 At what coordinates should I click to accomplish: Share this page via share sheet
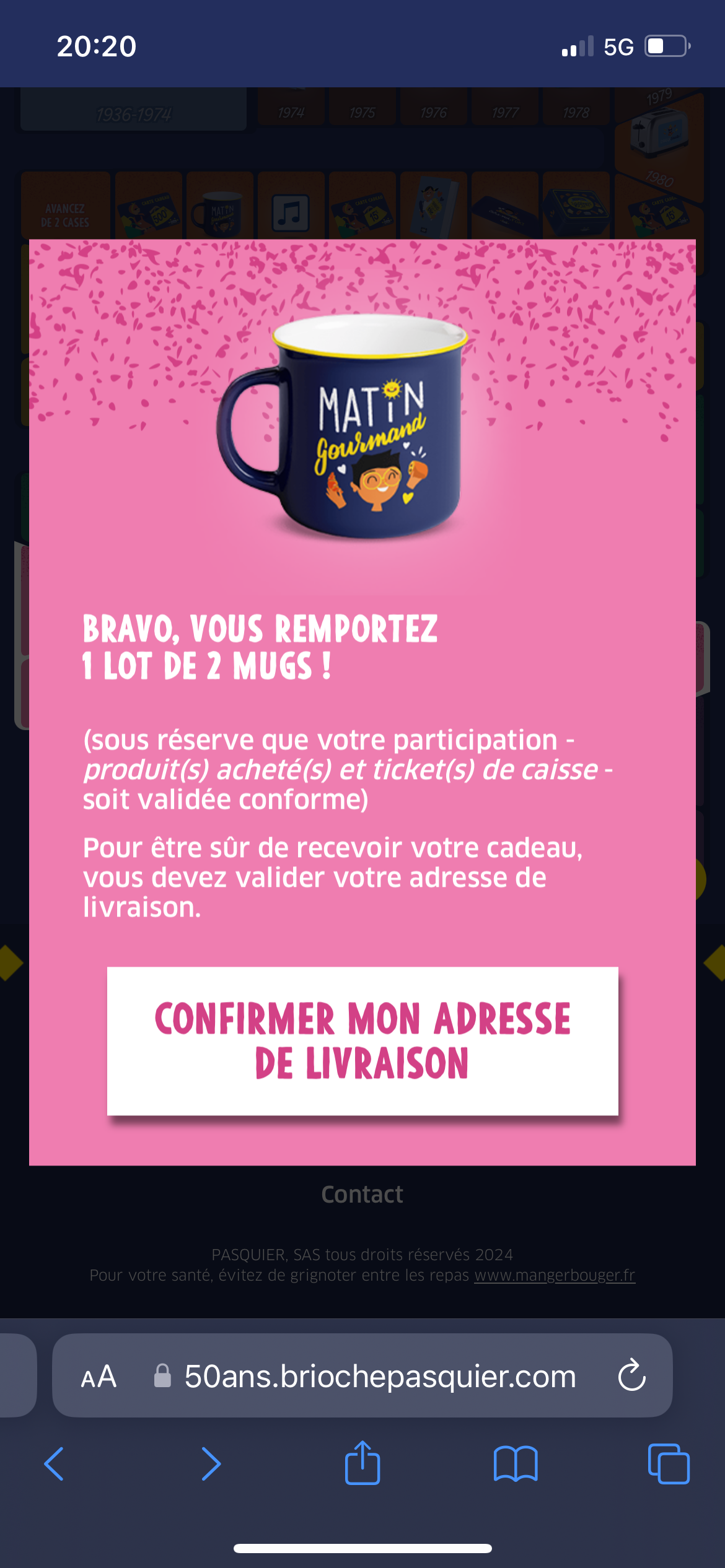pyautogui.click(x=362, y=1463)
